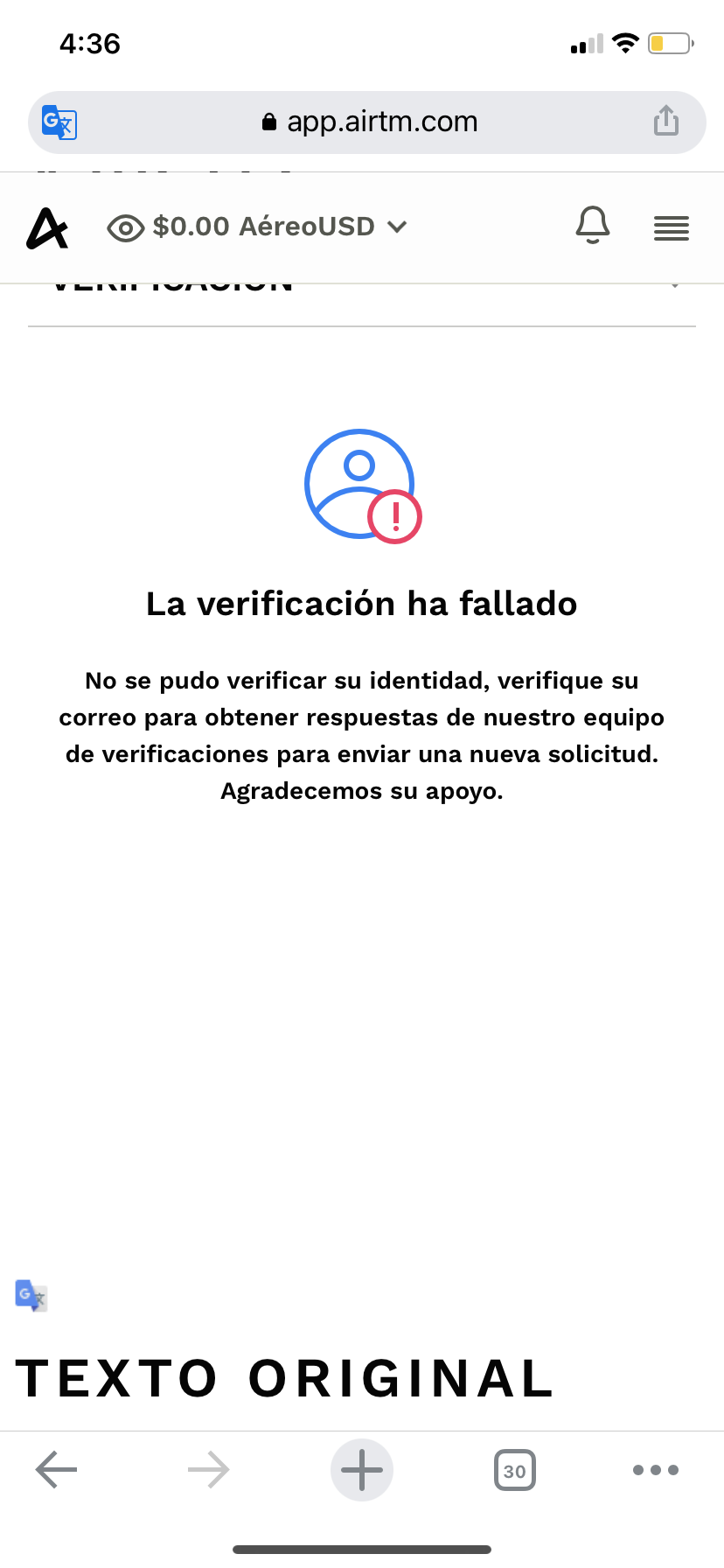Viewport: 724px width, 1568px height.
Task: Tap the app.airtm.com address field
Action: coord(369,122)
